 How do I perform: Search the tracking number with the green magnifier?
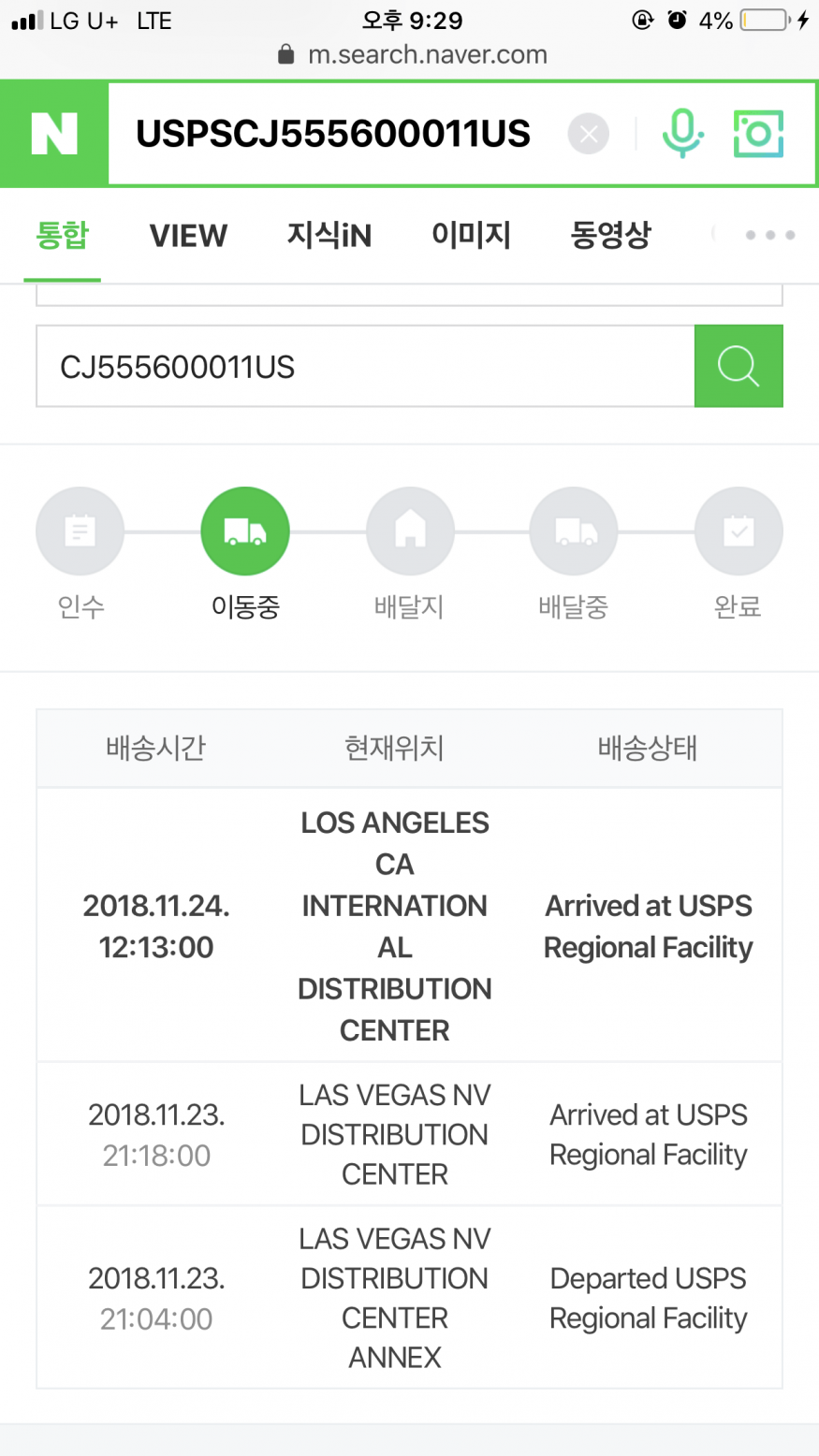pyautogui.click(x=739, y=367)
